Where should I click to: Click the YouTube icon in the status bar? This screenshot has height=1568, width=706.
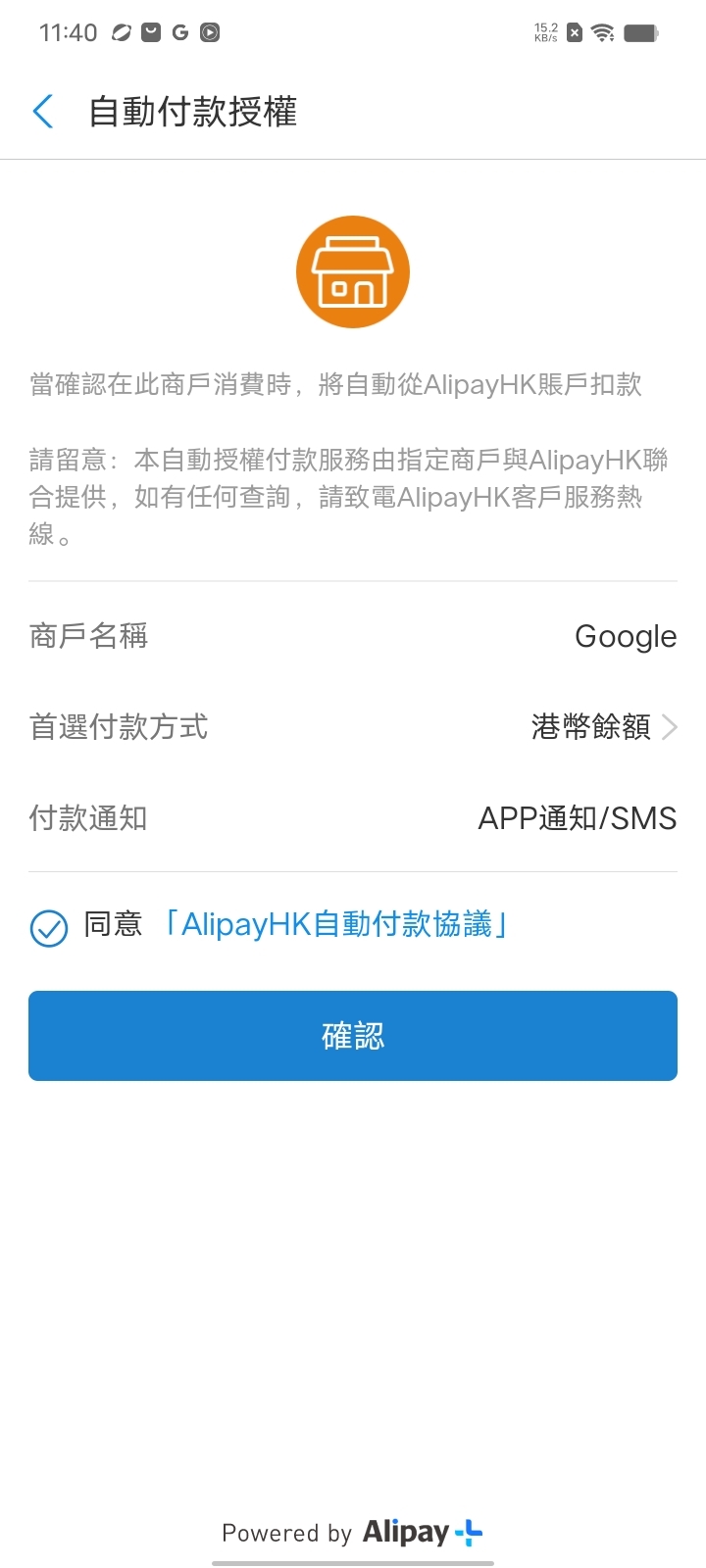(210, 32)
